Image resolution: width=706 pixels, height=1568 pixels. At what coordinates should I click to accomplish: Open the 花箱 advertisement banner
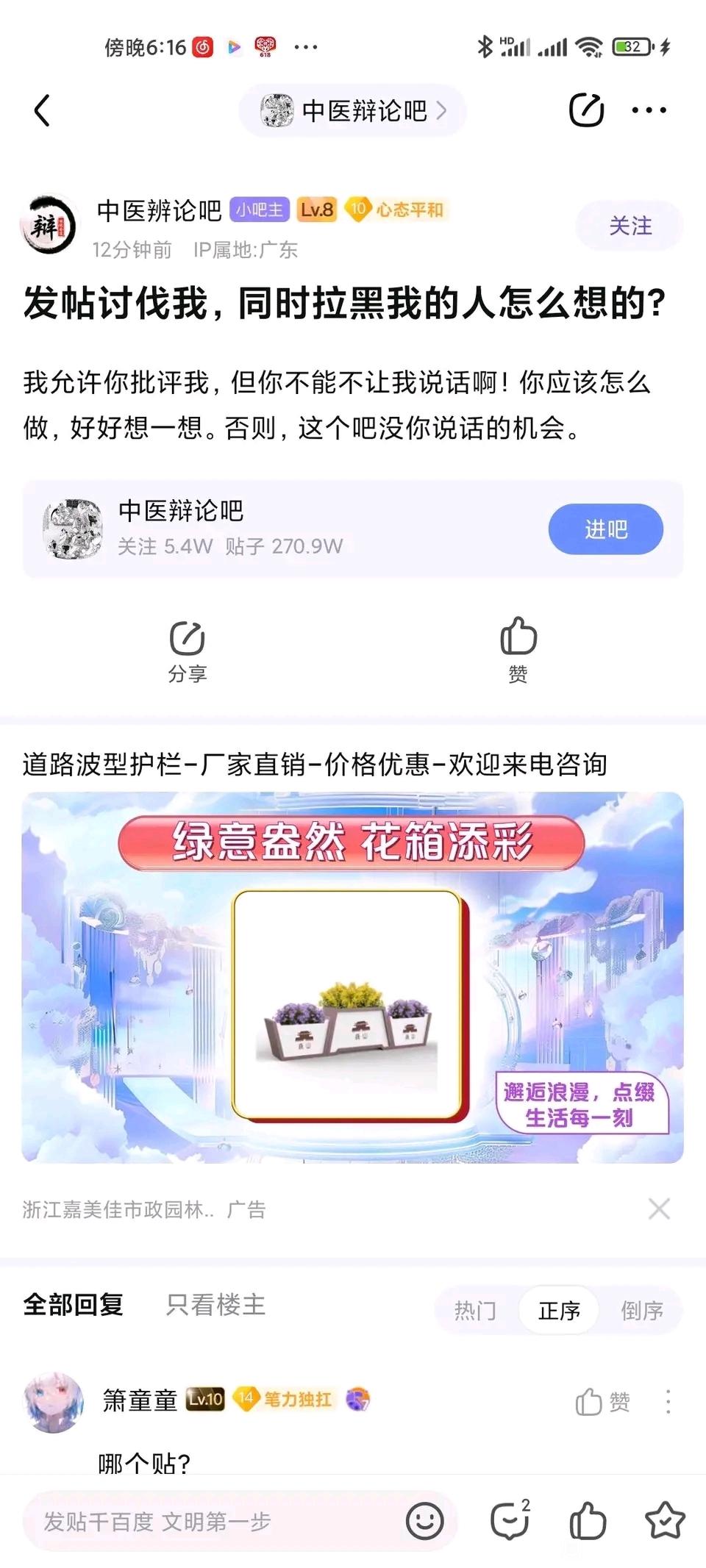[x=353, y=976]
